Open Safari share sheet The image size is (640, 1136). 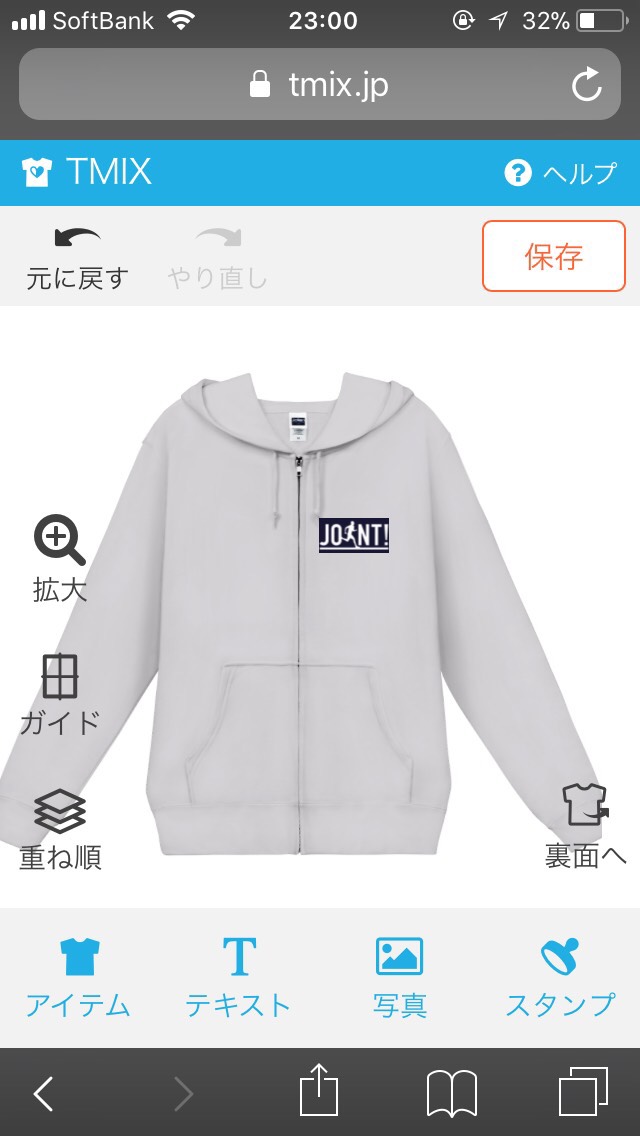pos(319,1090)
